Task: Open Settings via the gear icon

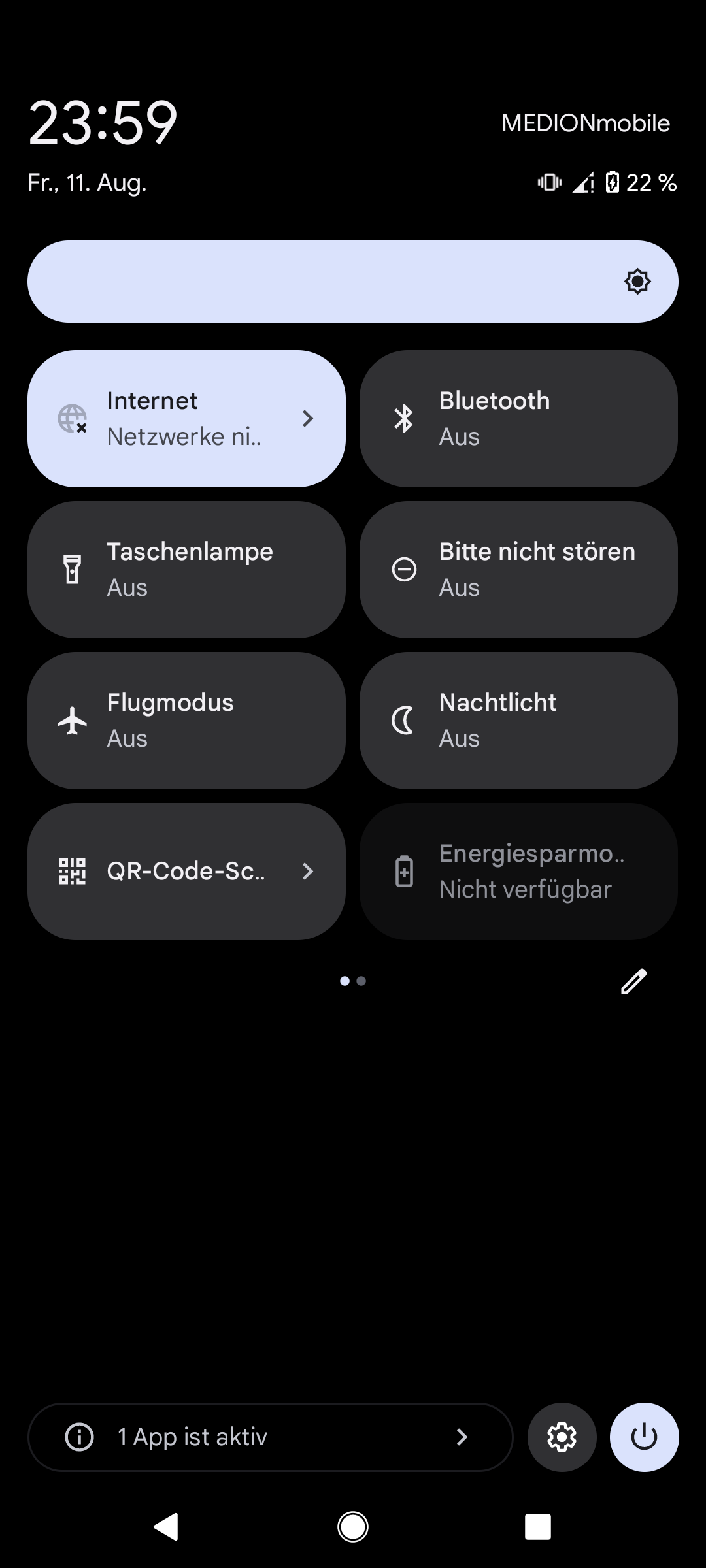Action: point(561,1437)
